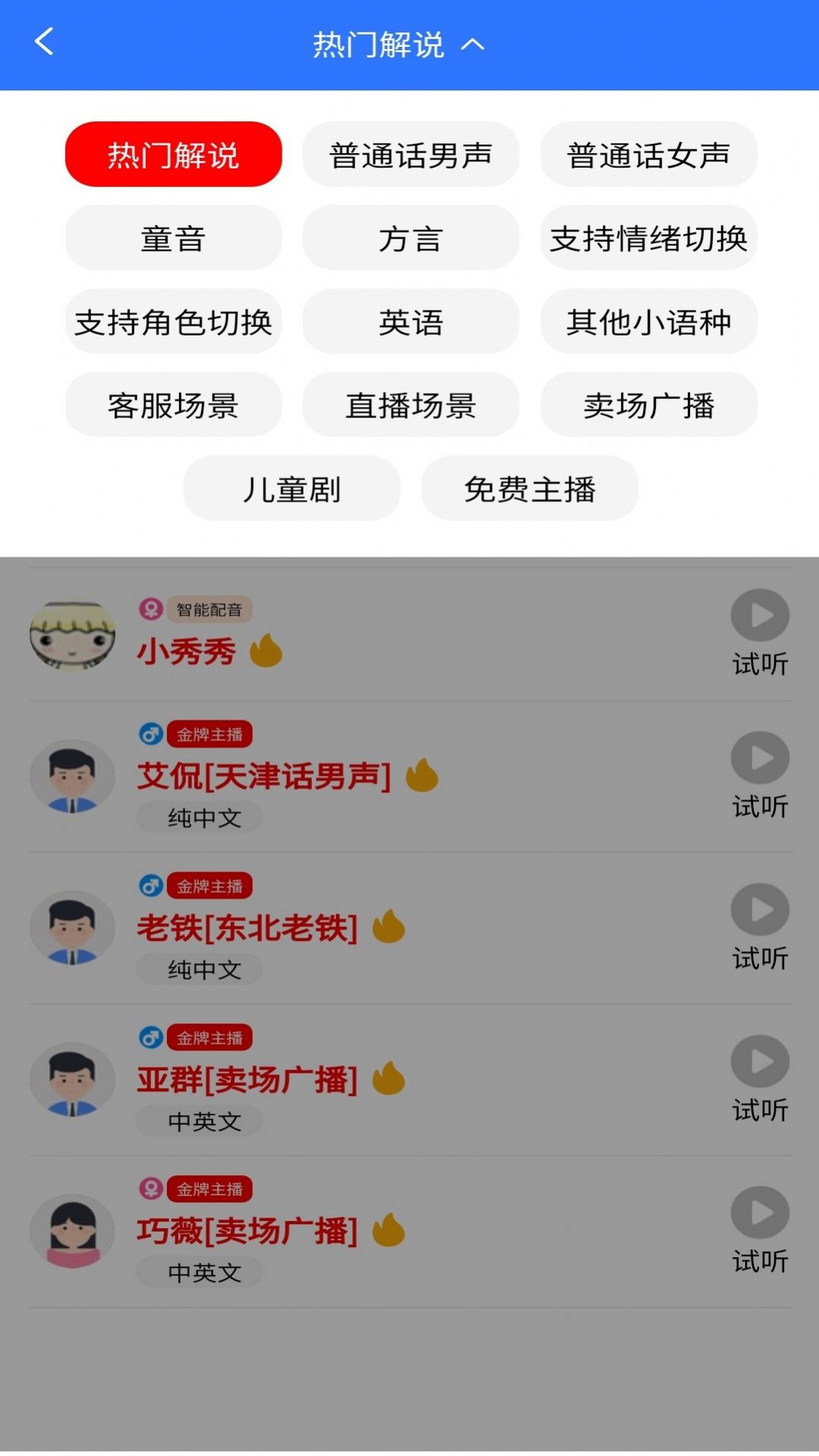Click 巧薇's avatar thumbnail
819x1456 pixels.
pos(72,1231)
